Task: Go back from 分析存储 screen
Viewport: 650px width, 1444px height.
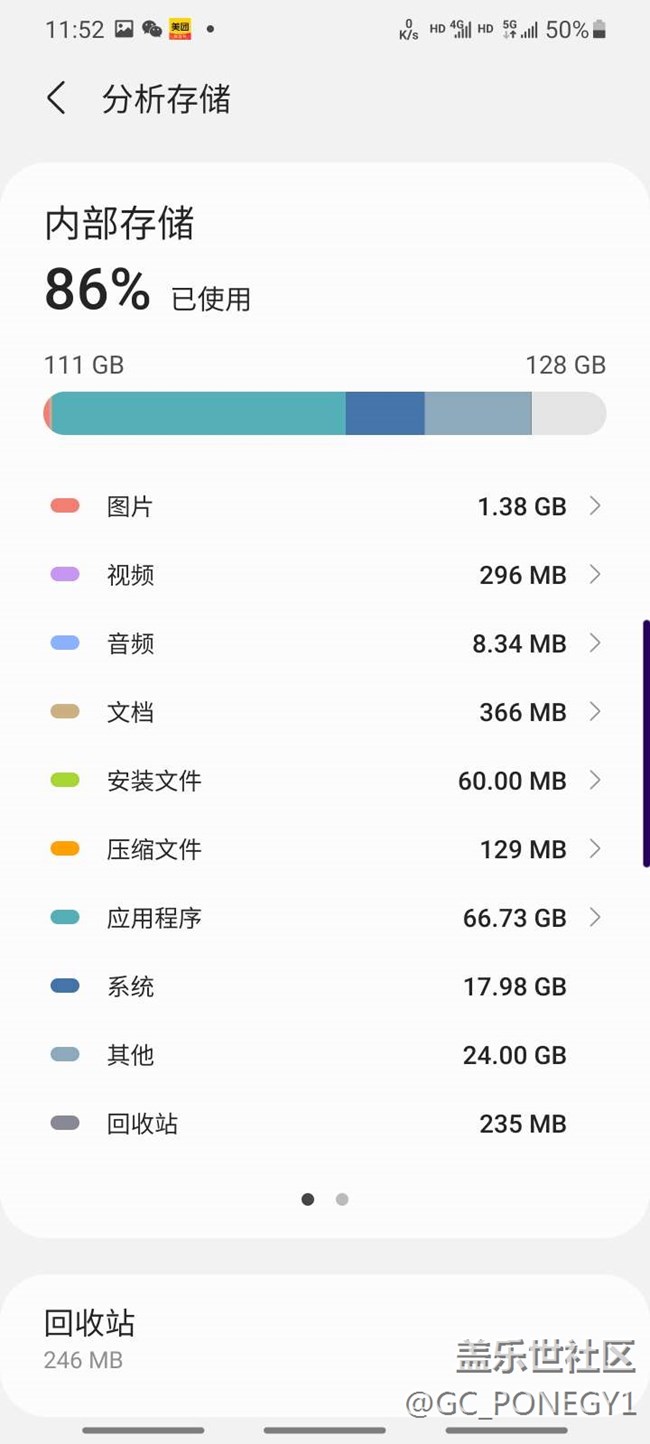Action: coord(57,98)
